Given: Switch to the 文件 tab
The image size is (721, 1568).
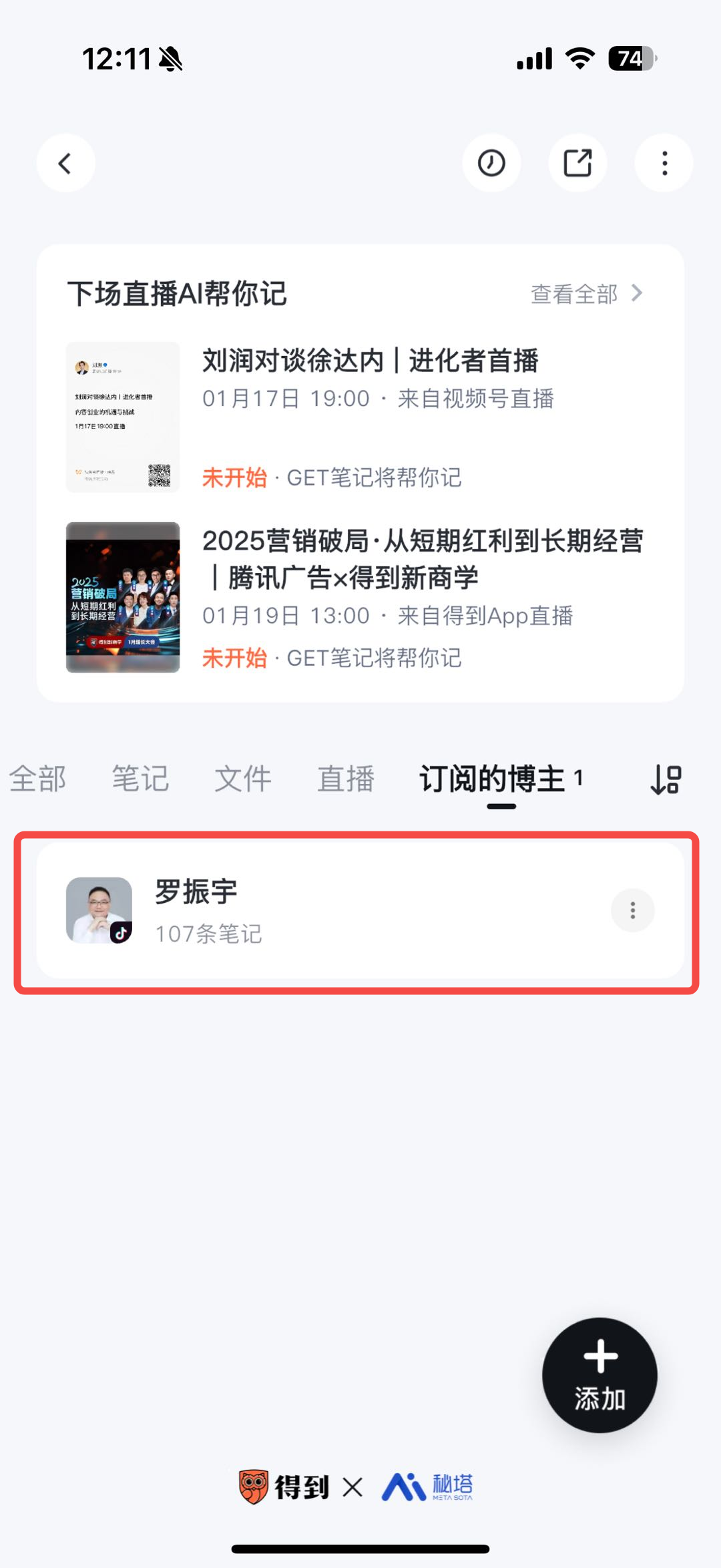Looking at the screenshot, I should [x=243, y=779].
